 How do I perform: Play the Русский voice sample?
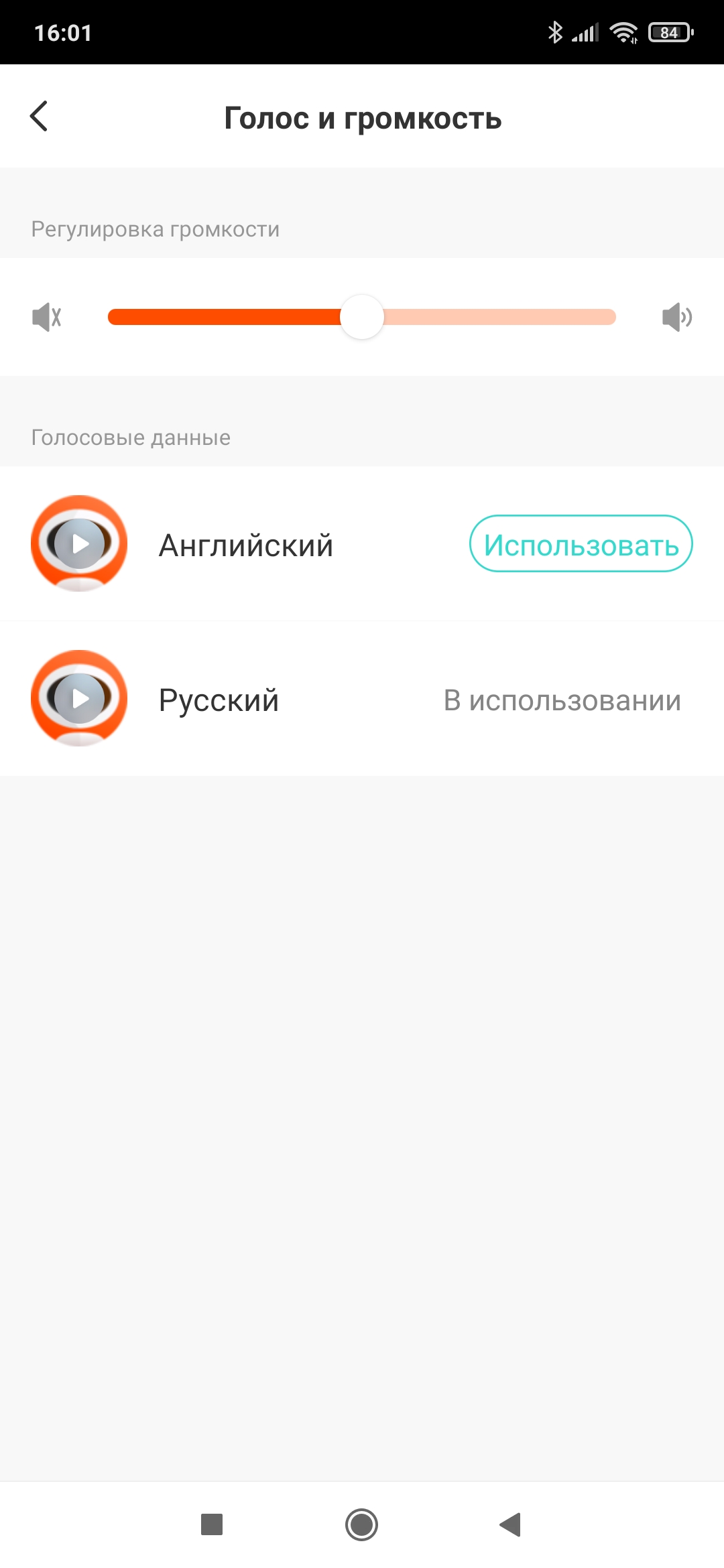click(x=80, y=698)
